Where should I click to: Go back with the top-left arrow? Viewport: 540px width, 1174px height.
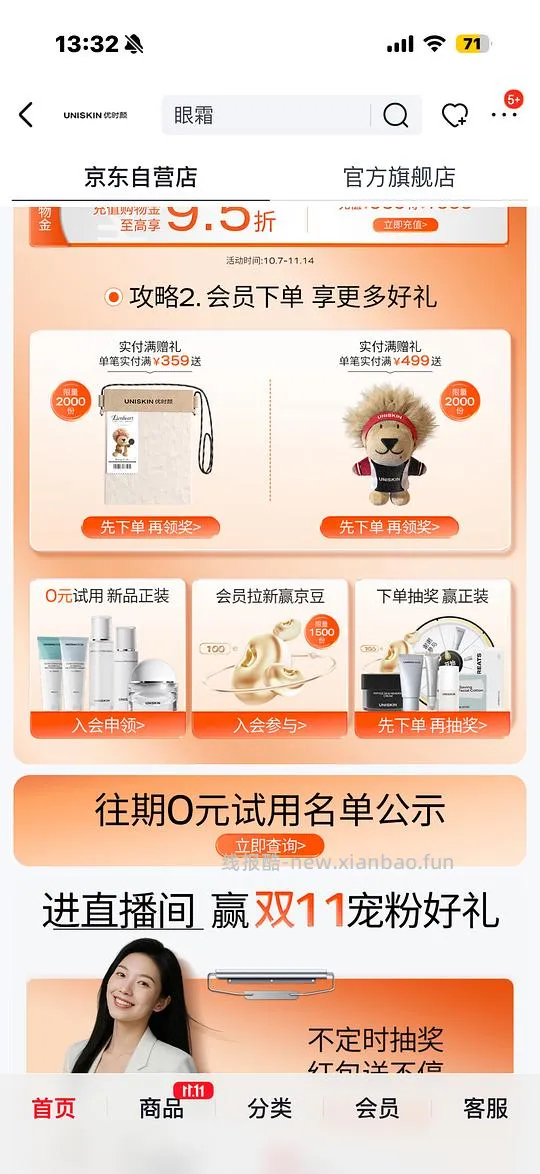pyautogui.click(x=26, y=115)
